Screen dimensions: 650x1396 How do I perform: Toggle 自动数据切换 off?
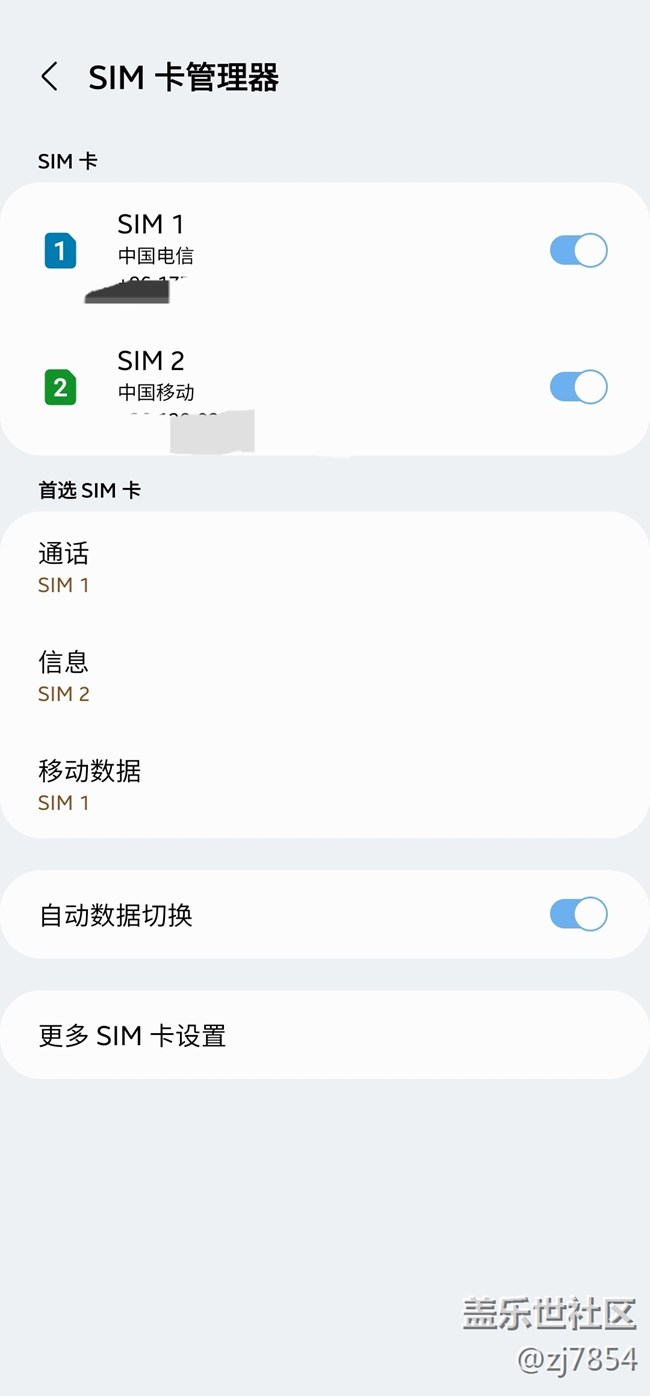[578, 914]
